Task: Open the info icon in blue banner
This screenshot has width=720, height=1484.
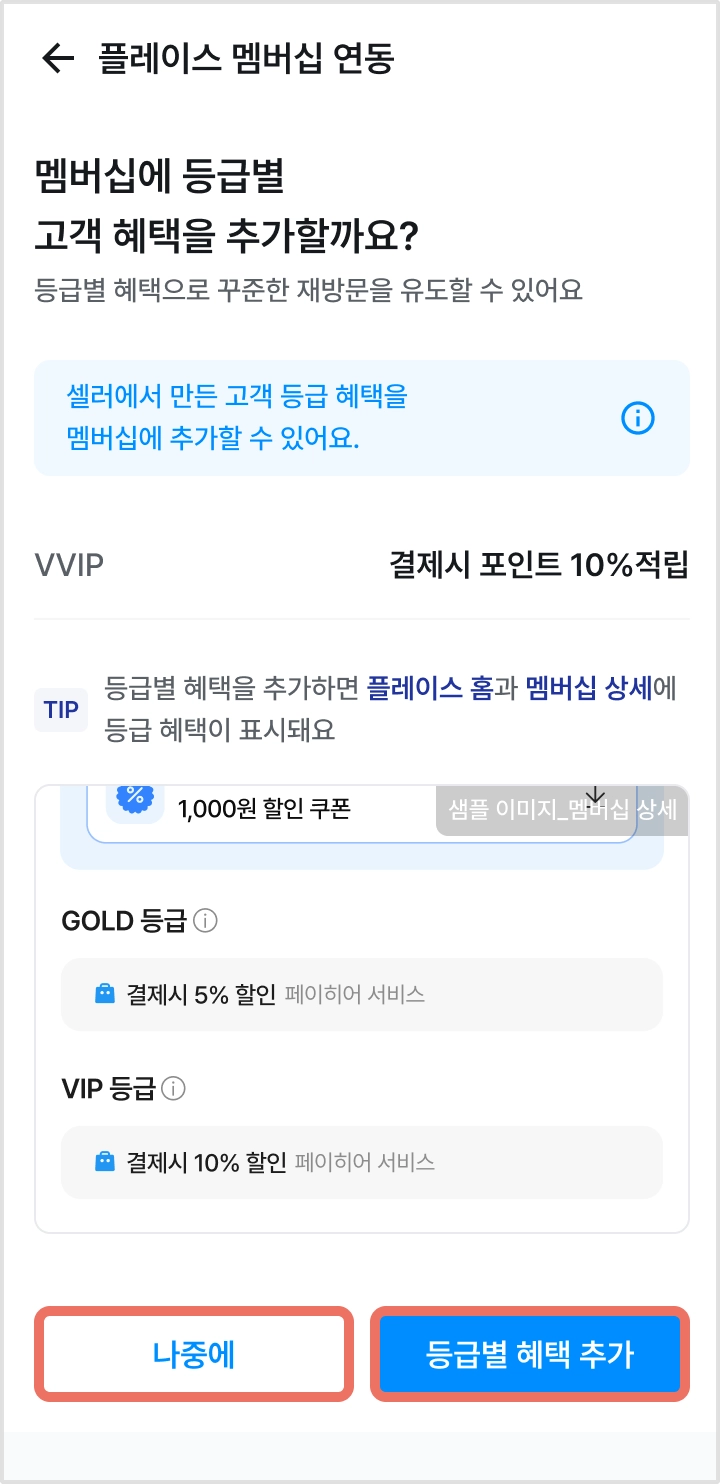Action: pos(637,418)
